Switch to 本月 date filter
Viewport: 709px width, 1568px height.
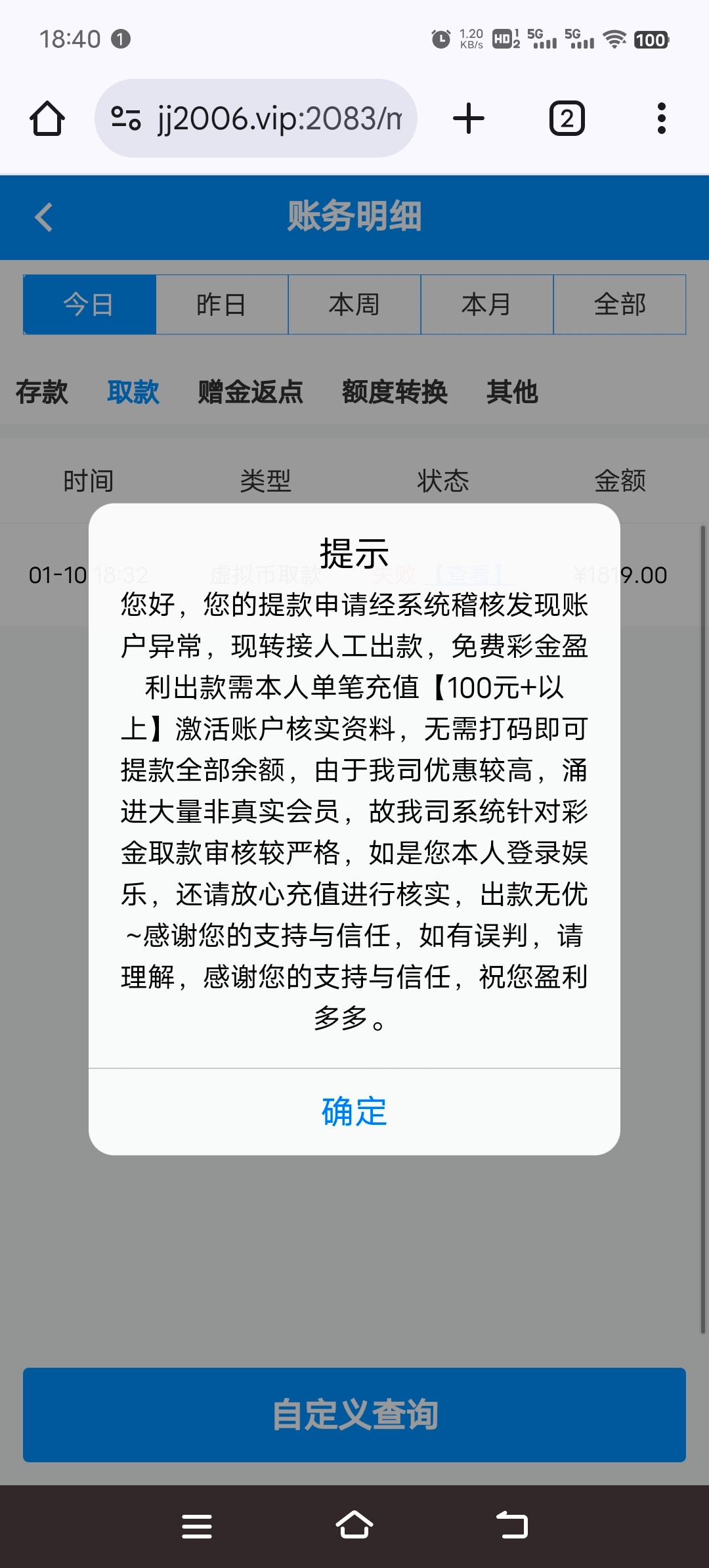[x=487, y=305]
